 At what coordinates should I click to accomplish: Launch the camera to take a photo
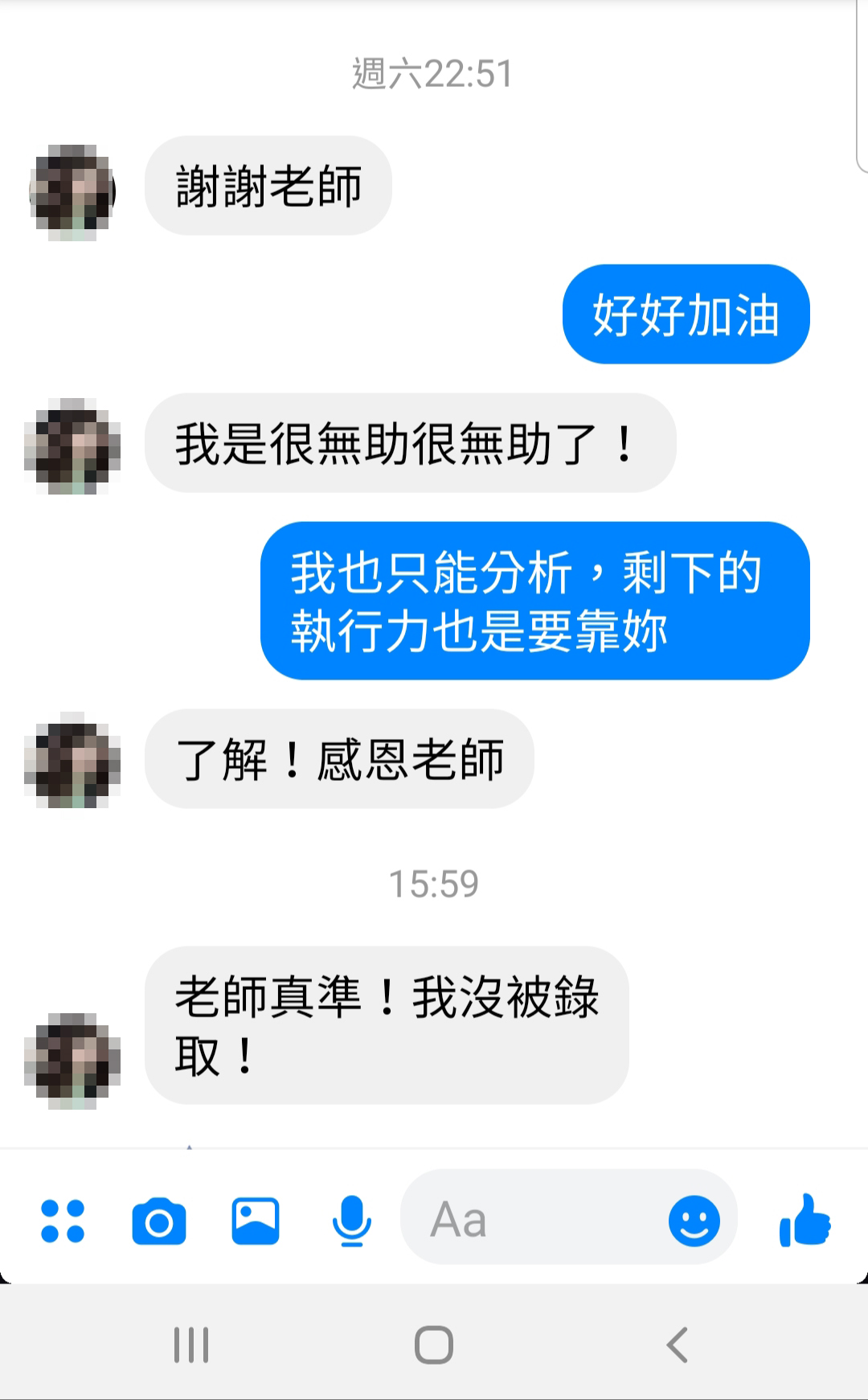(x=159, y=1221)
